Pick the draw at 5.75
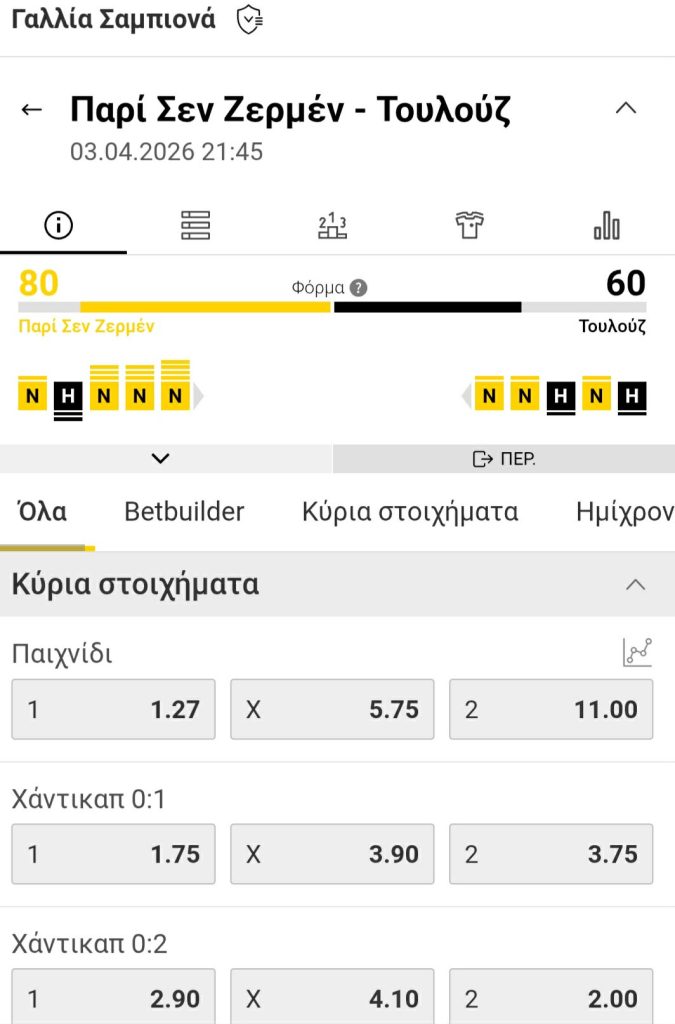 point(332,709)
